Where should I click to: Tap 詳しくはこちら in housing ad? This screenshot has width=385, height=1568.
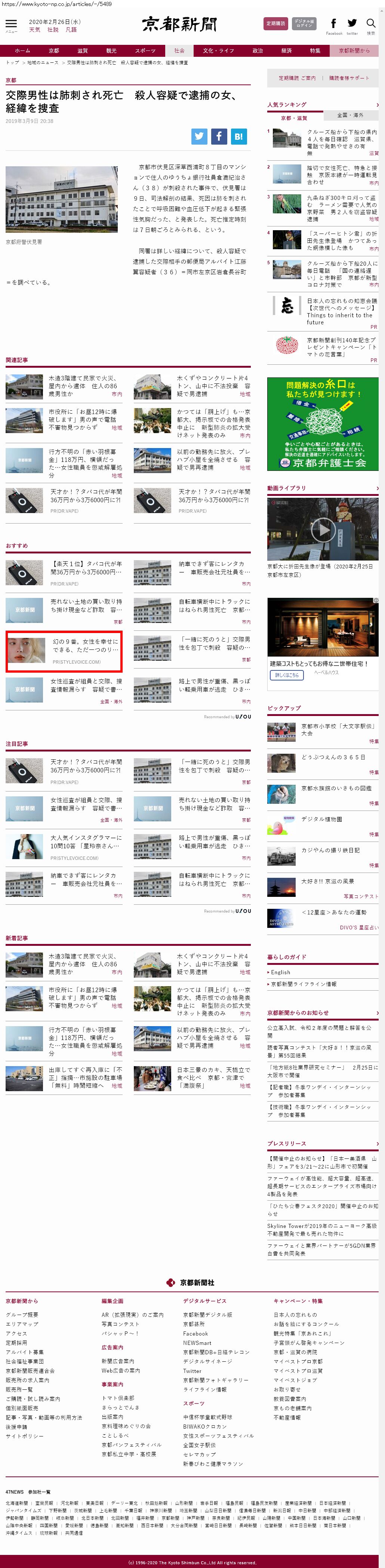[286, 675]
